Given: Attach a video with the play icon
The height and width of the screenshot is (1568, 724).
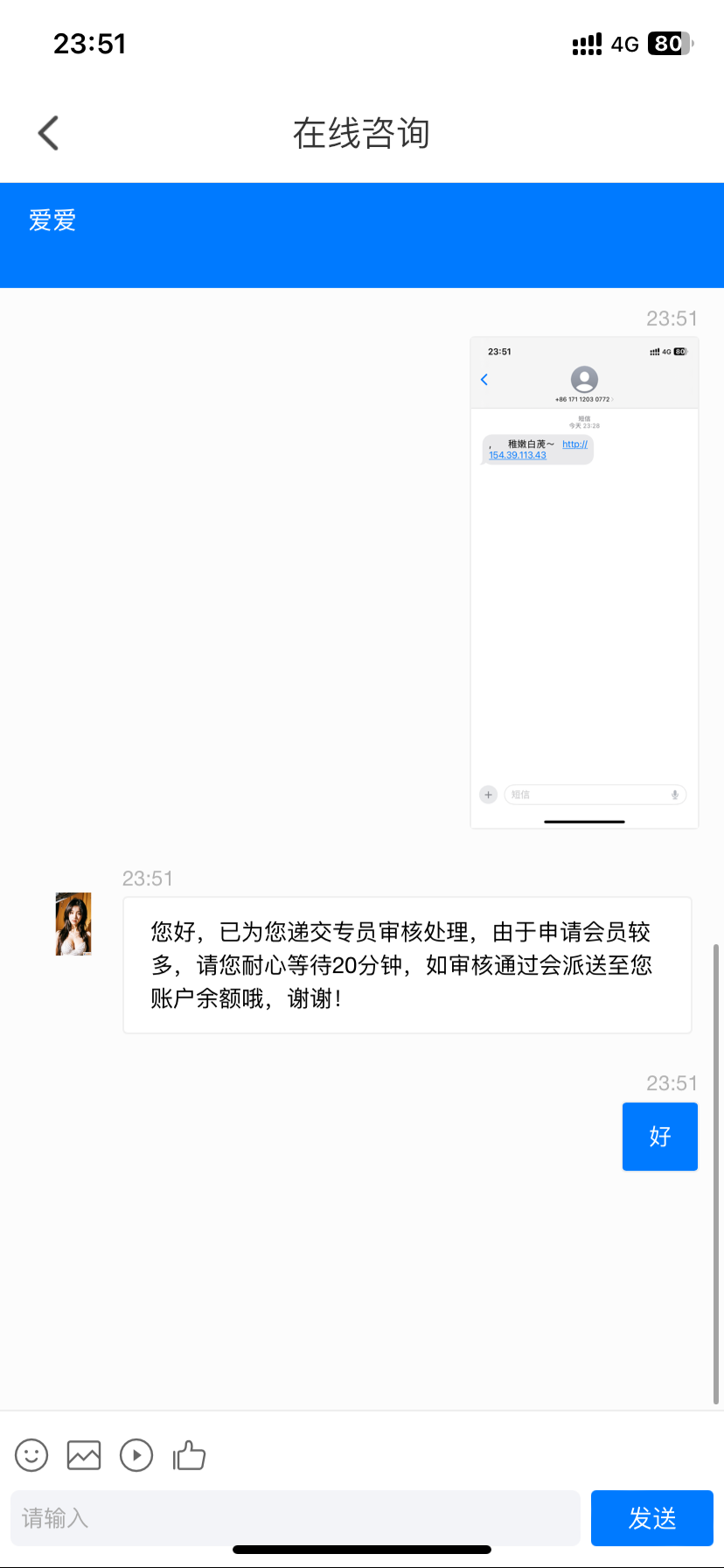Looking at the screenshot, I should (x=136, y=1455).
